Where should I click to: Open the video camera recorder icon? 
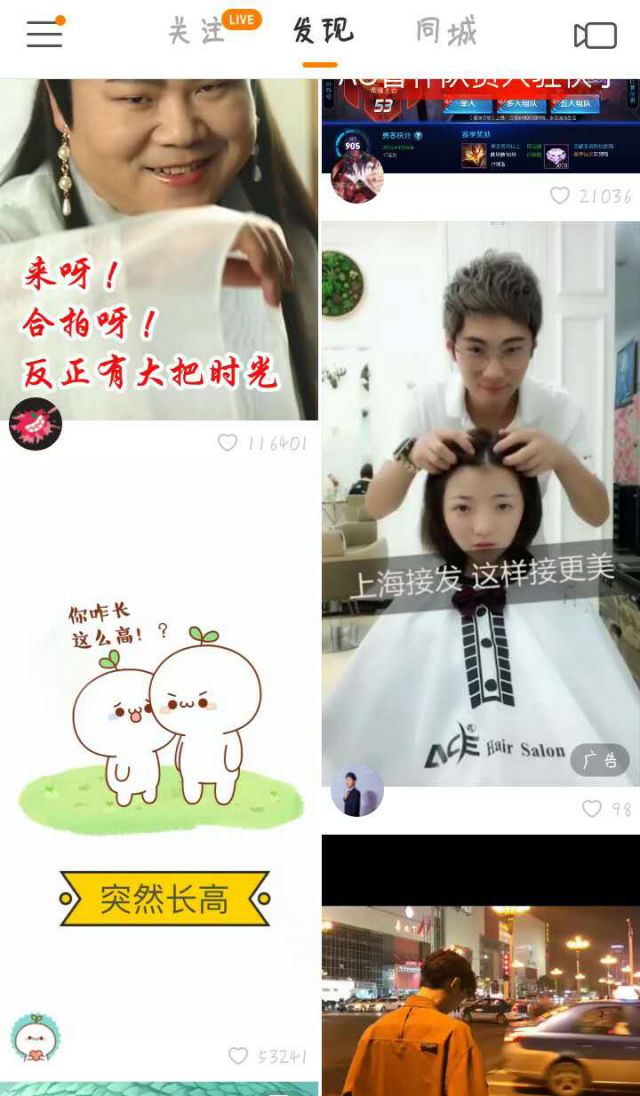[x=595, y=36]
